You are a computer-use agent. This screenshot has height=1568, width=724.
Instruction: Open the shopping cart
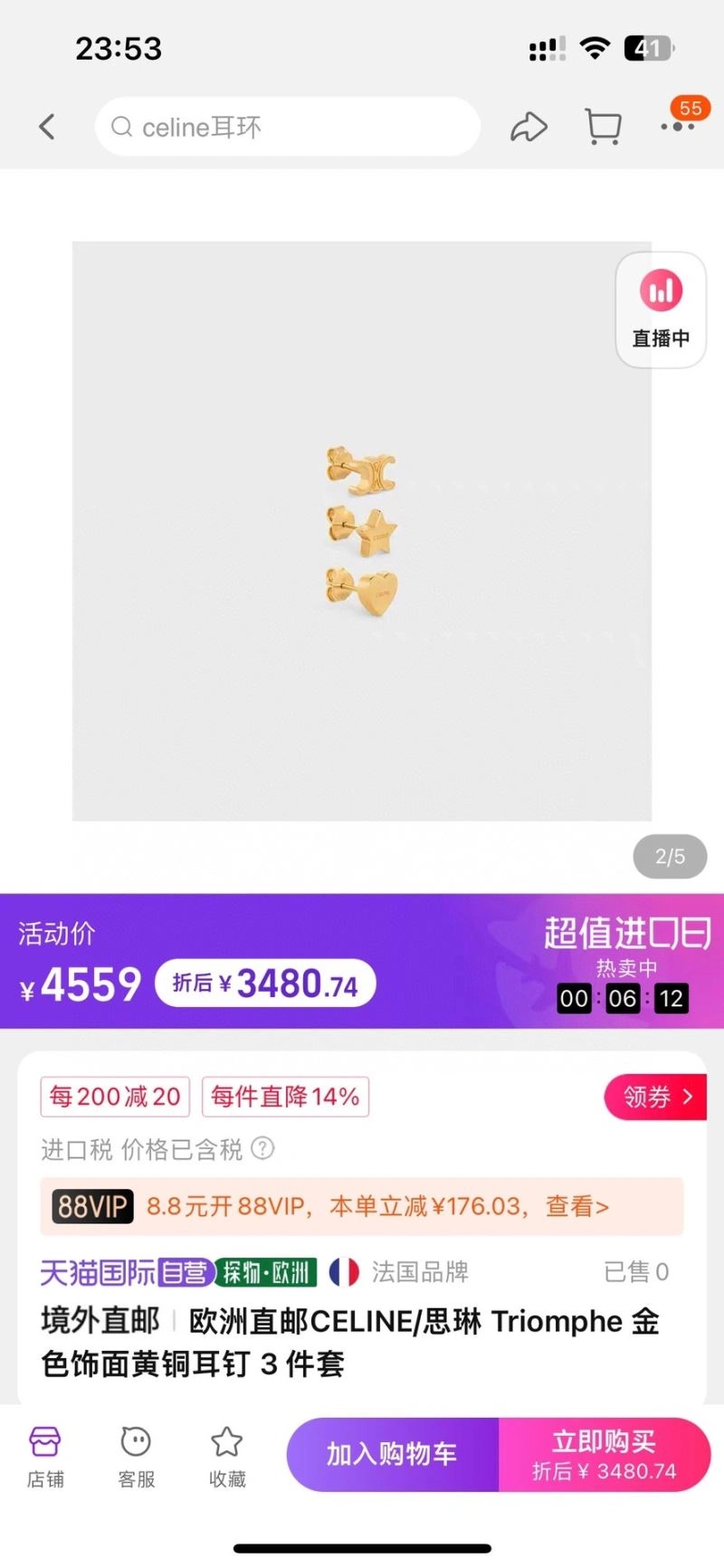tap(603, 127)
